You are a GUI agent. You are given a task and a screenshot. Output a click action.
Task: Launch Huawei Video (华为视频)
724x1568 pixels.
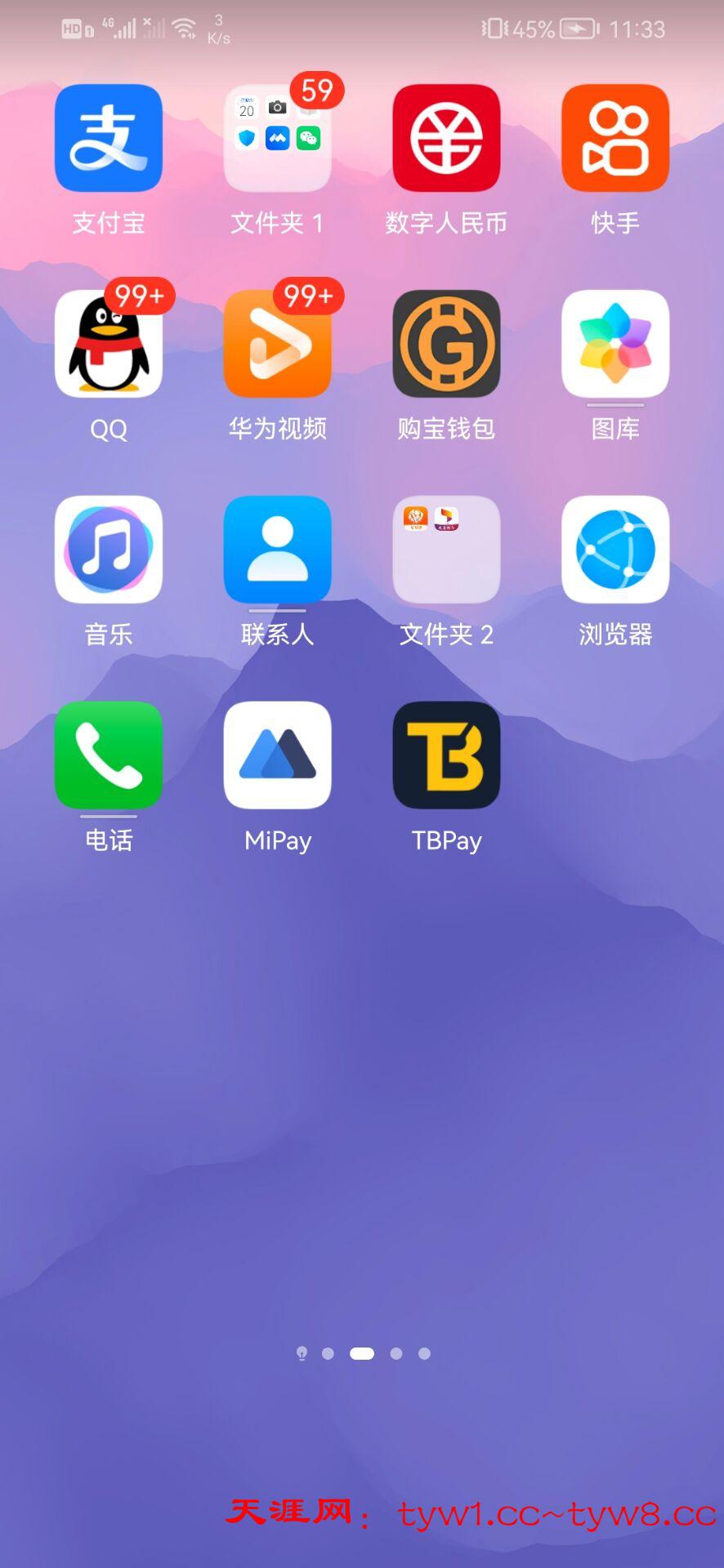278,344
